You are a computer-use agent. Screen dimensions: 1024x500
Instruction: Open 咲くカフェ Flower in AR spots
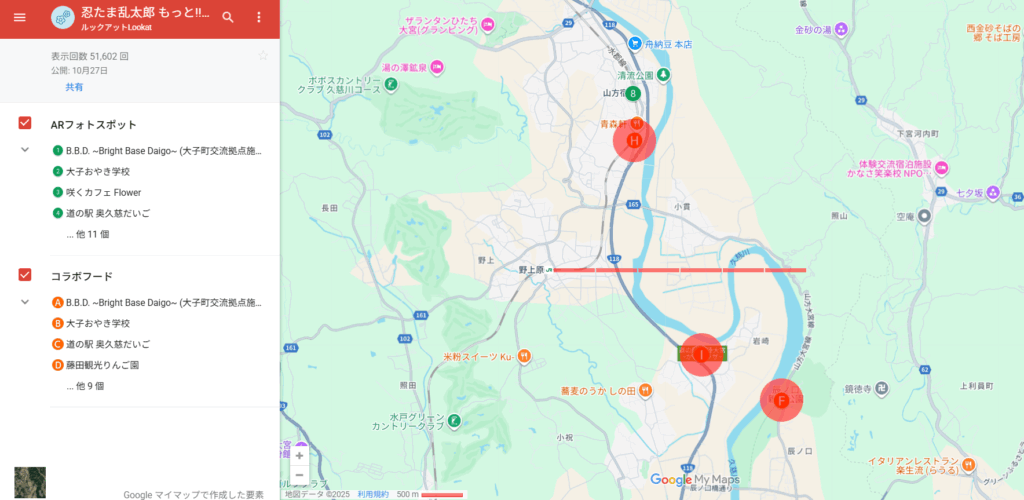[x=103, y=192]
